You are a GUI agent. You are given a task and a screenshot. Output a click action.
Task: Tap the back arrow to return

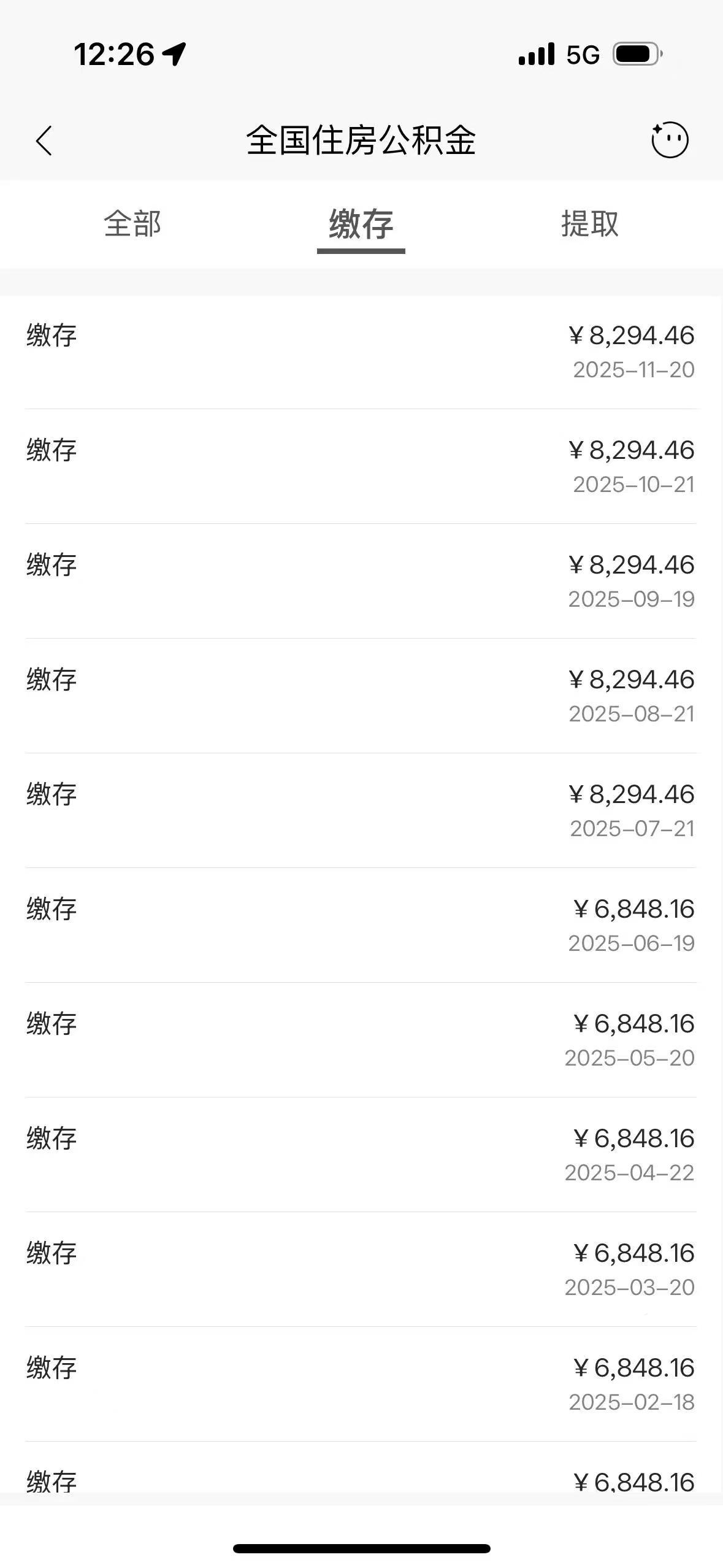(x=44, y=140)
